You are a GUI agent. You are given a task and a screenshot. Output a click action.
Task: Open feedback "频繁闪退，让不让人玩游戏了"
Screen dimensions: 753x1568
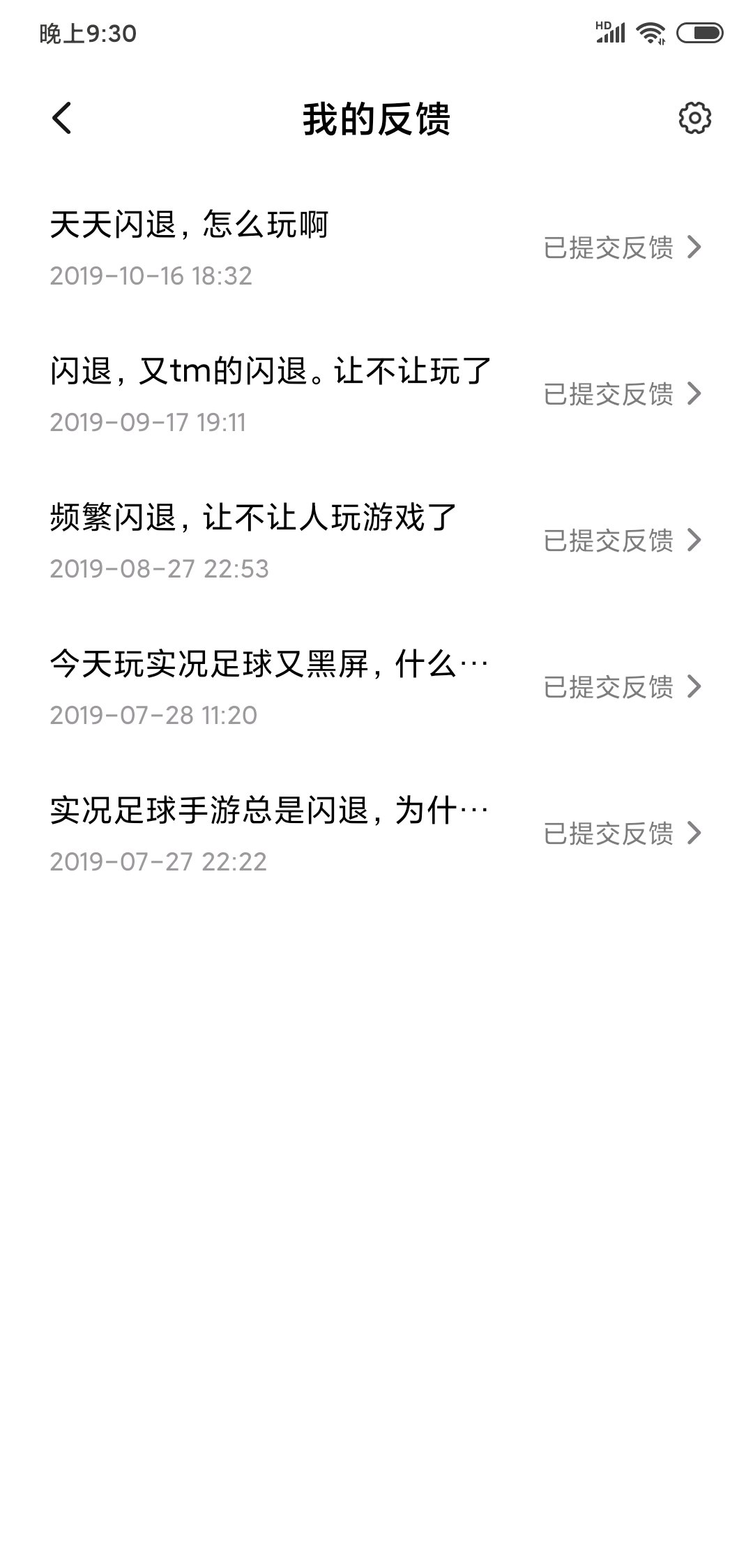[376, 541]
